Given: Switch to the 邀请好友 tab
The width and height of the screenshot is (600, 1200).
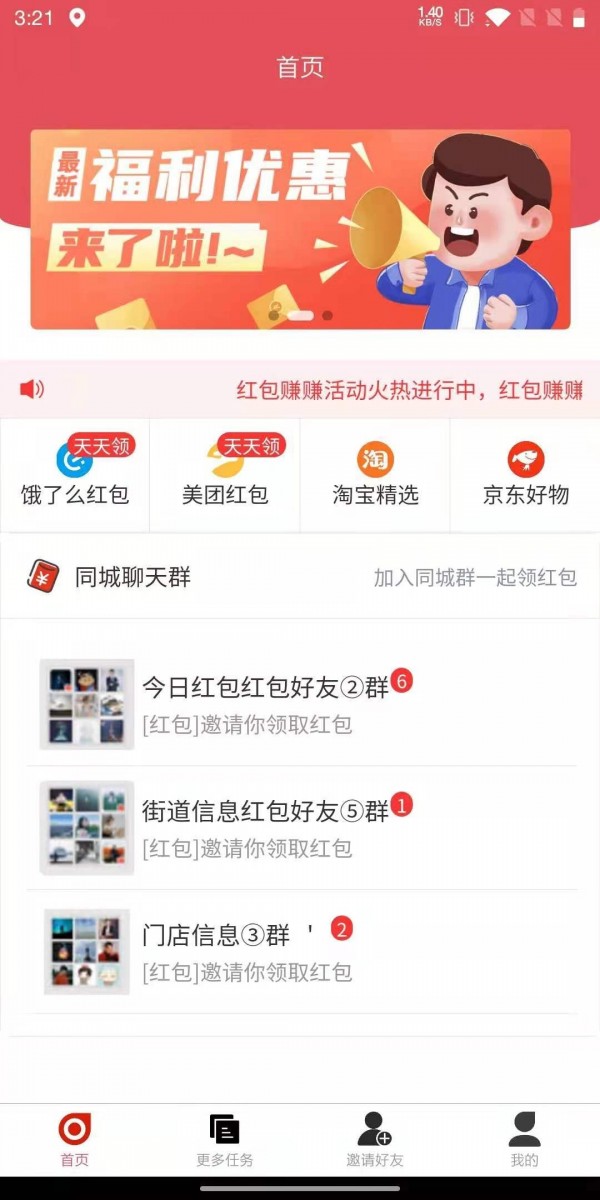Looking at the screenshot, I should point(375,1141).
